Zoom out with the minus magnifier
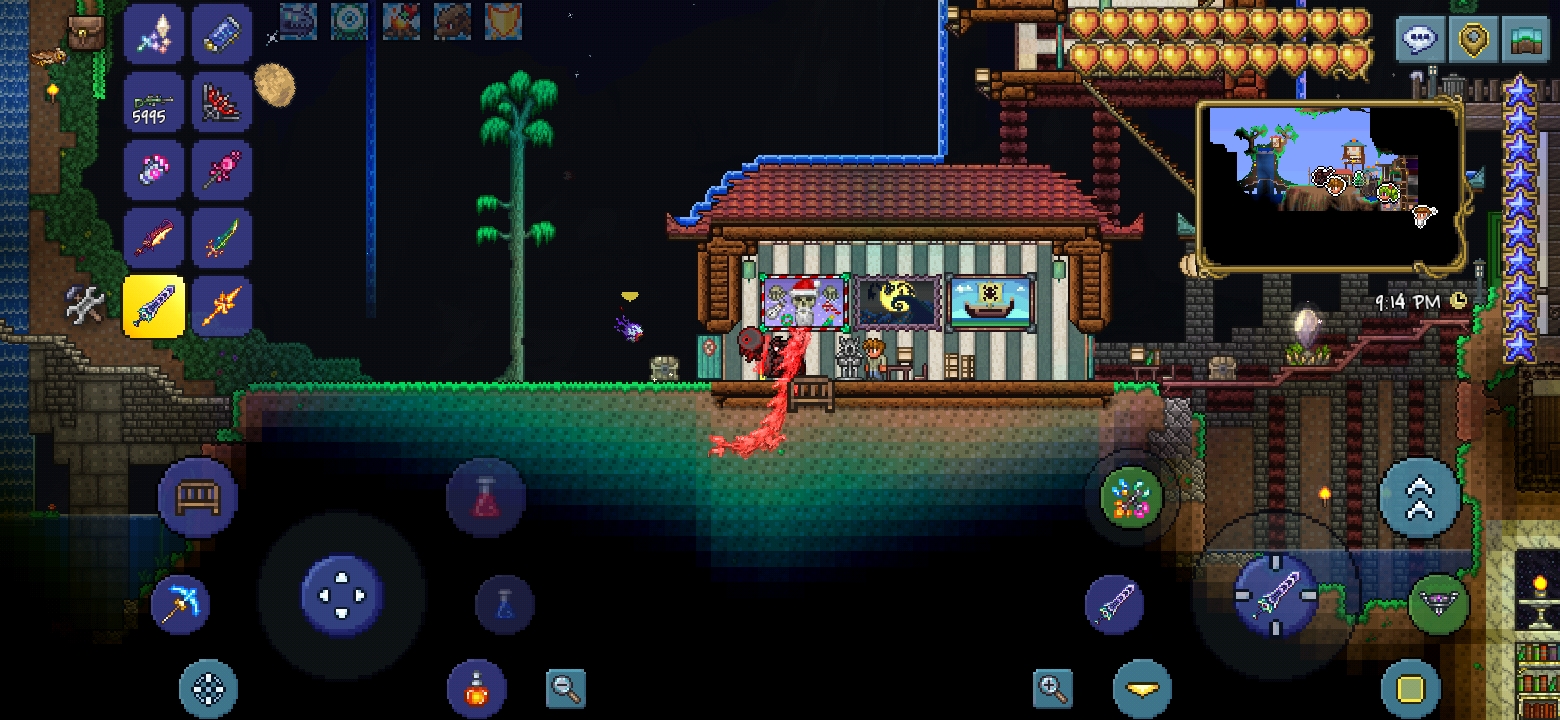The height and width of the screenshot is (720, 1560). tap(566, 688)
